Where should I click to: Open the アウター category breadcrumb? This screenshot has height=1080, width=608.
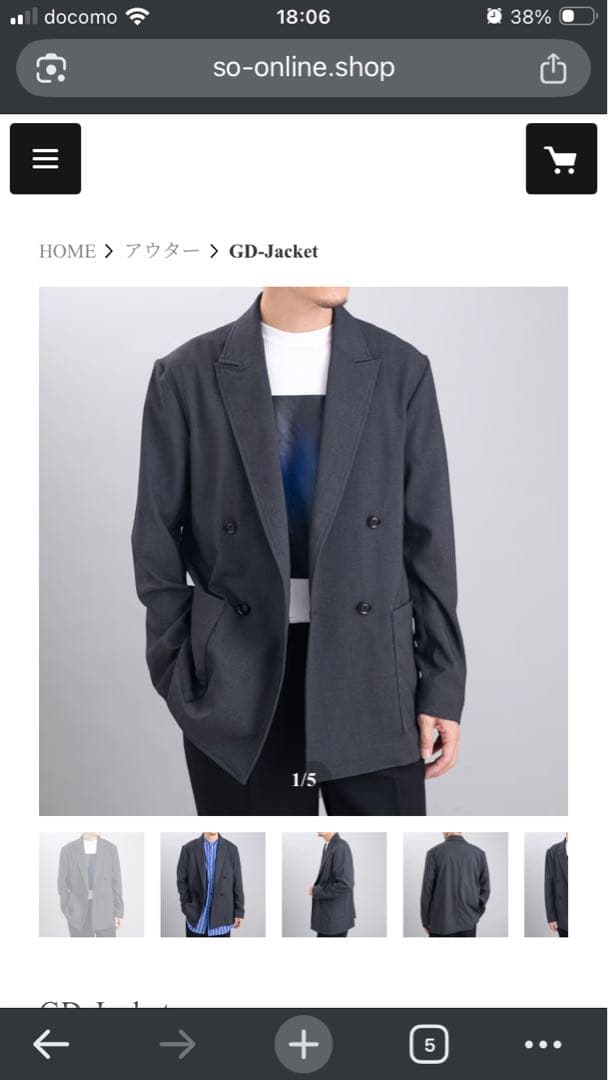(162, 251)
